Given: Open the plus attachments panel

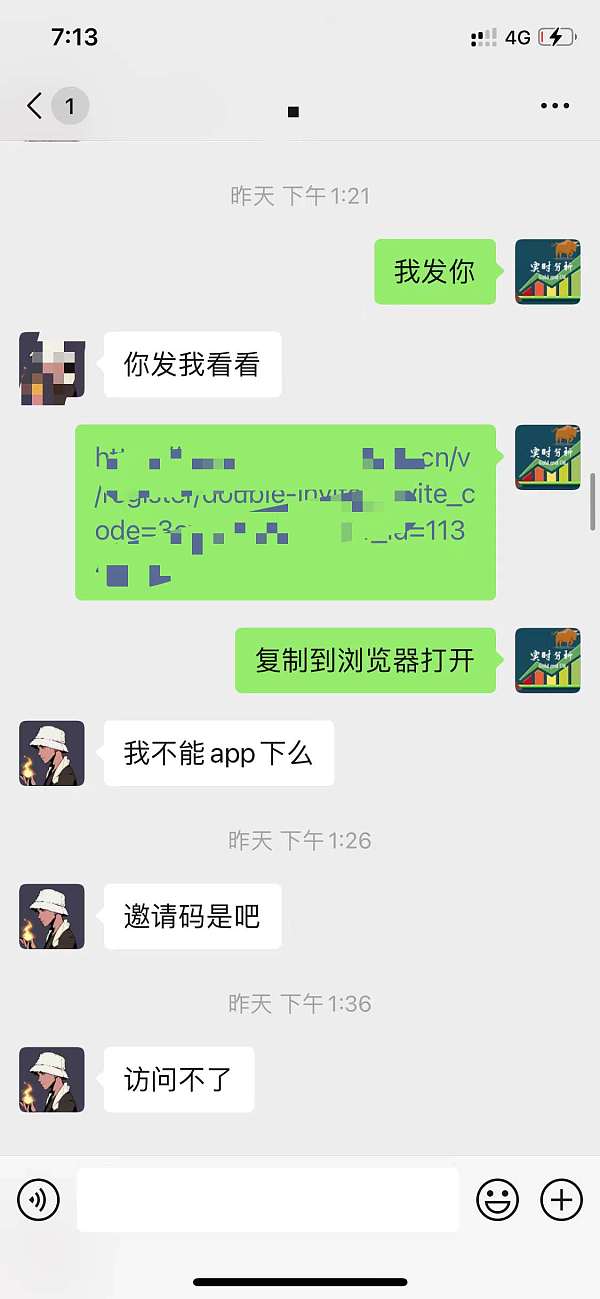Looking at the screenshot, I should (561, 1199).
